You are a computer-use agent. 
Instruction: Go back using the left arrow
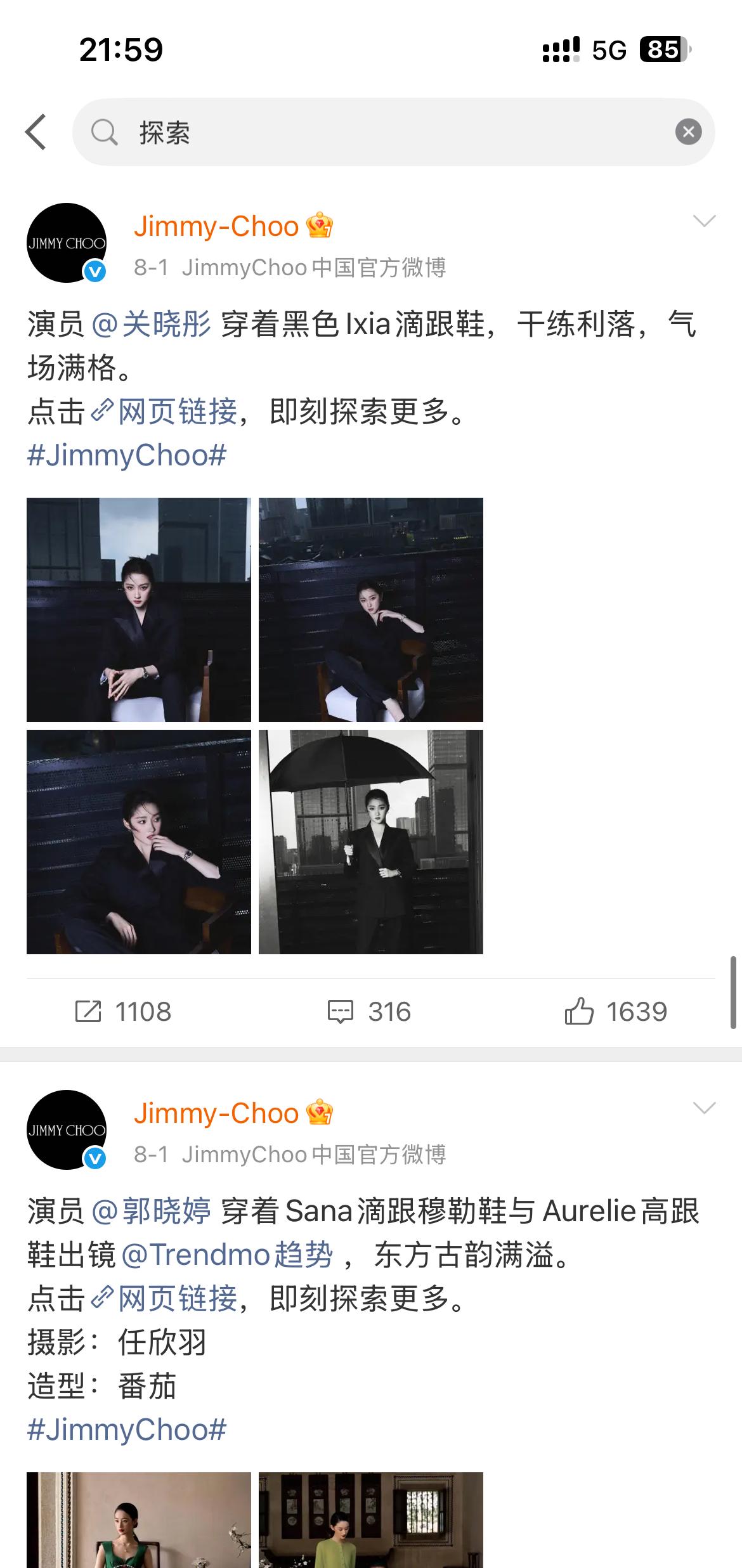click(36, 132)
